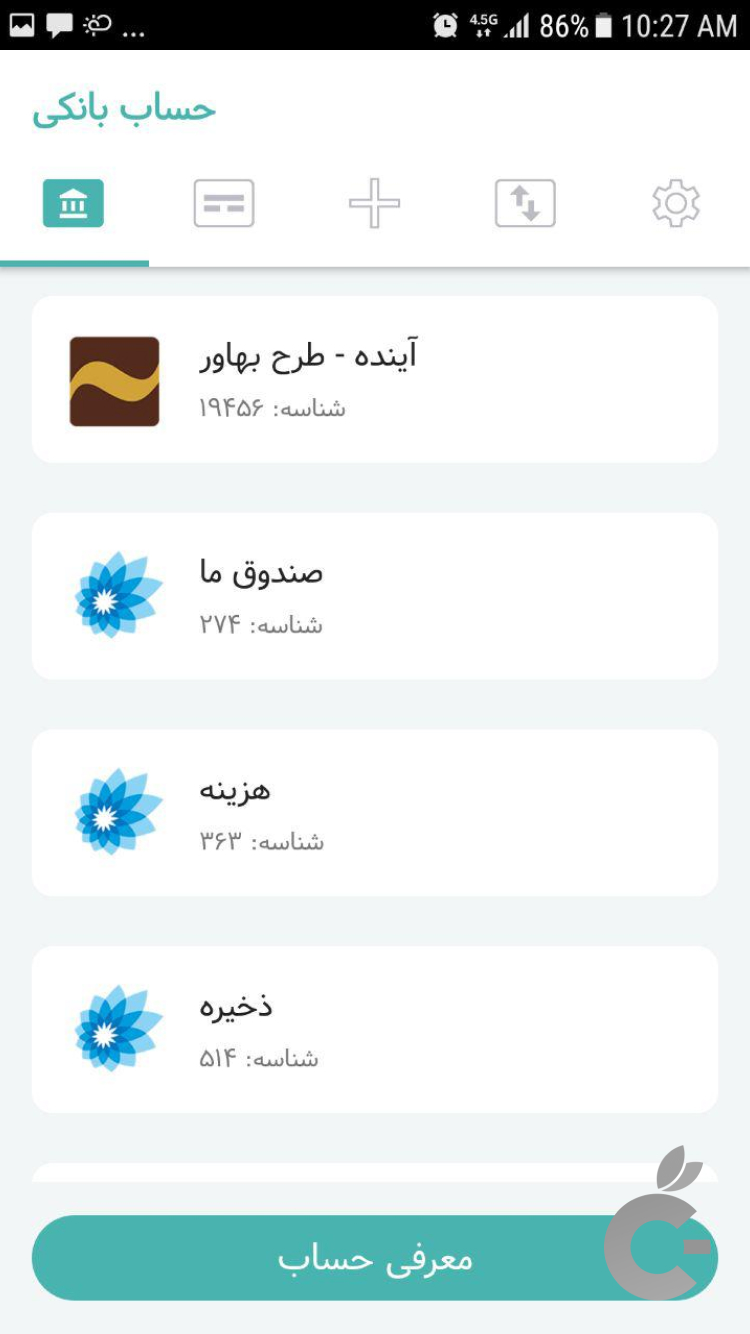The image size is (750, 1334).
Task: Open the transfers icon with arrows
Action: [x=526, y=203]
